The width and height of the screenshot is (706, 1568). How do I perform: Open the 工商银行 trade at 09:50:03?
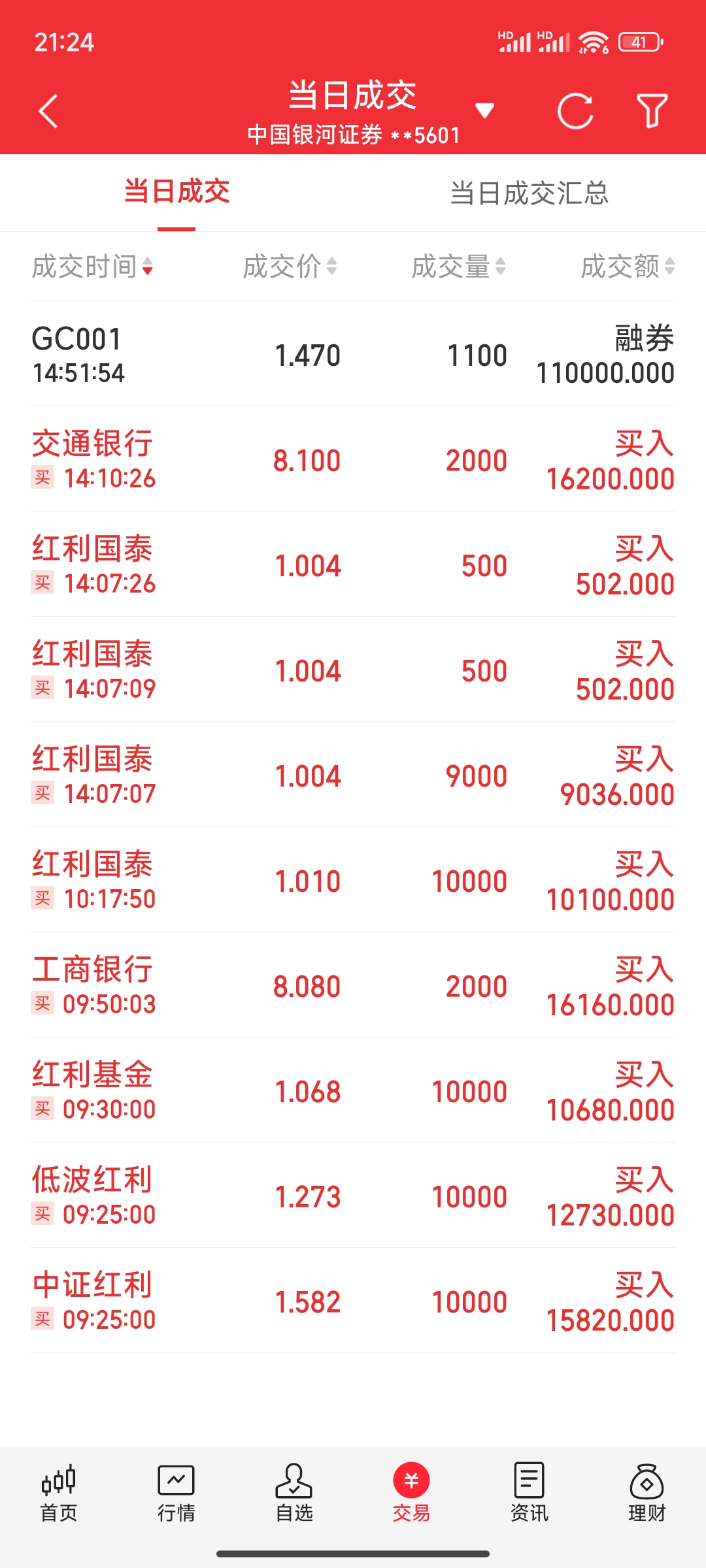pos(353,986)
